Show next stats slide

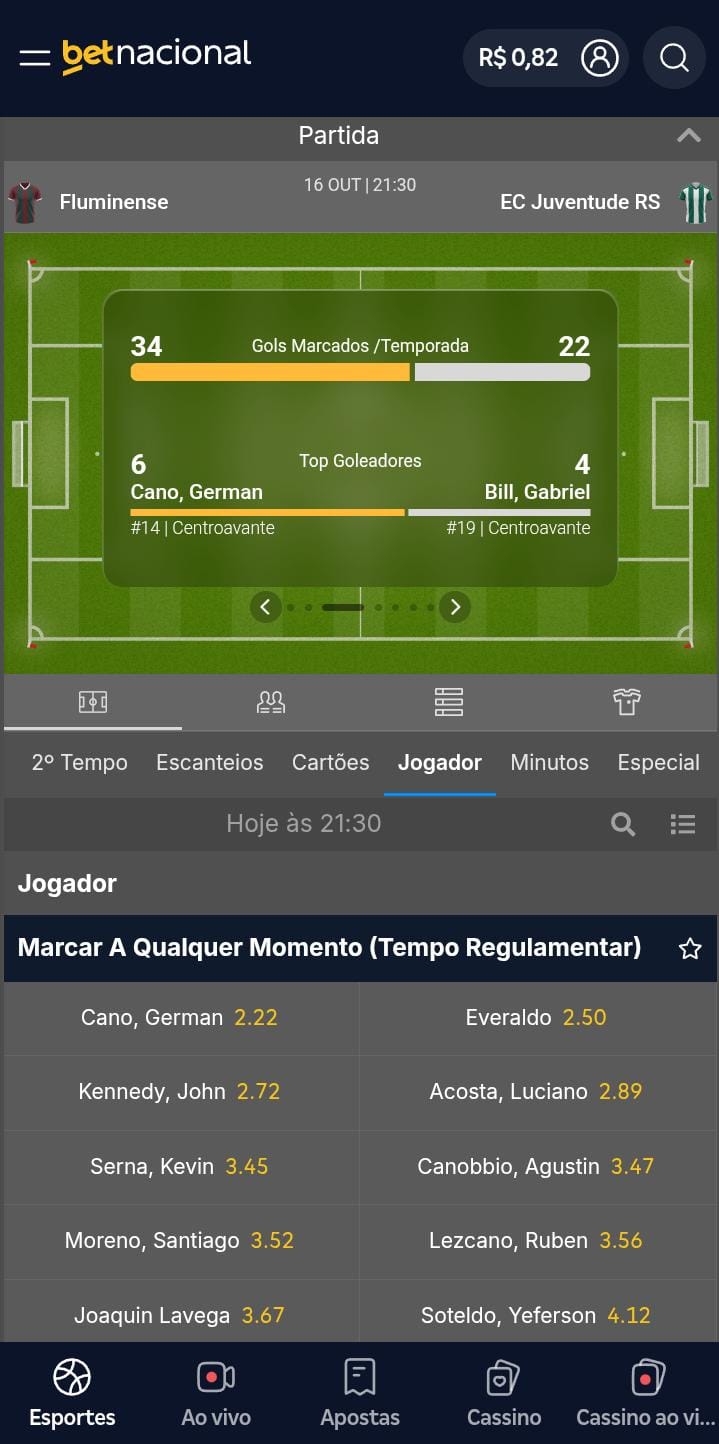[455, 606]
